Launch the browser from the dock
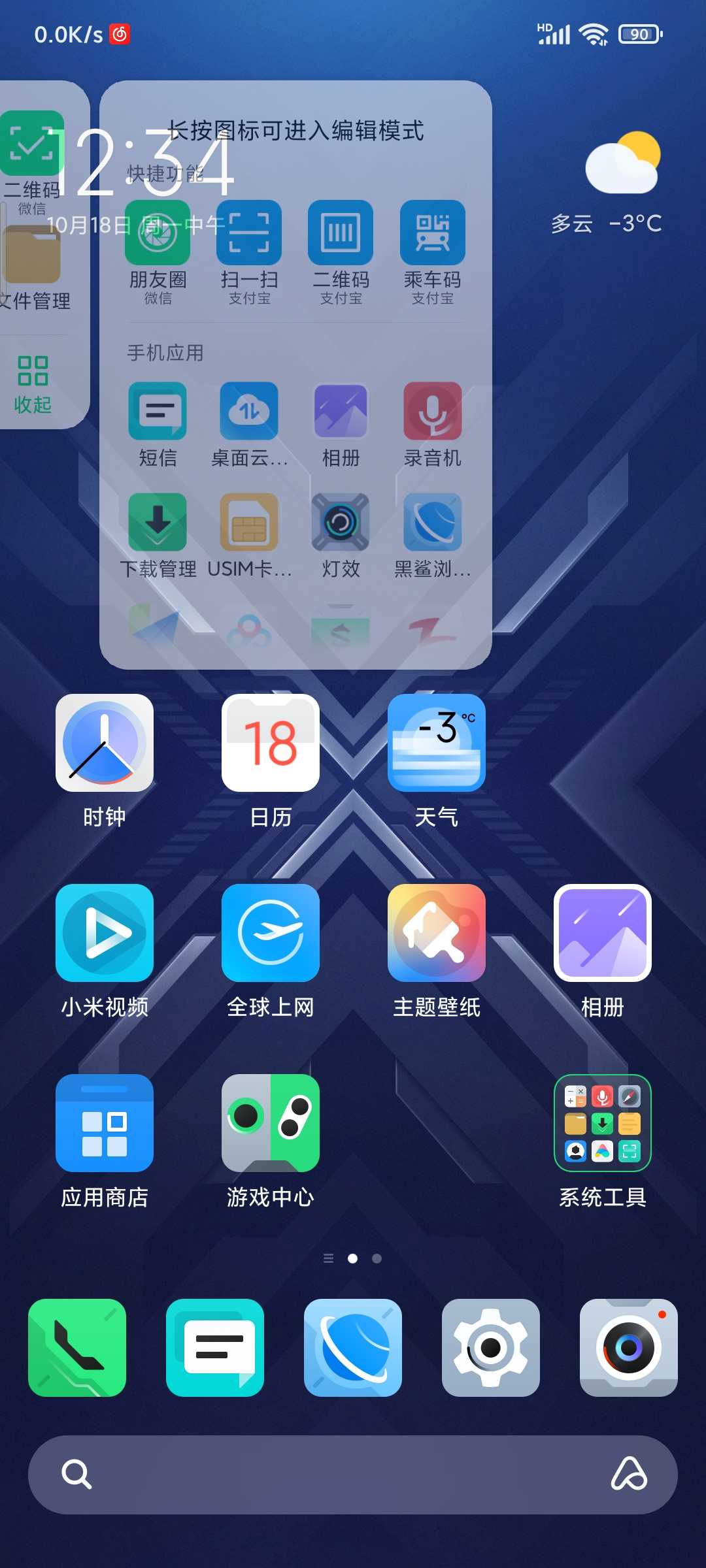706x1568 pixels. [x=353, y=1348]
